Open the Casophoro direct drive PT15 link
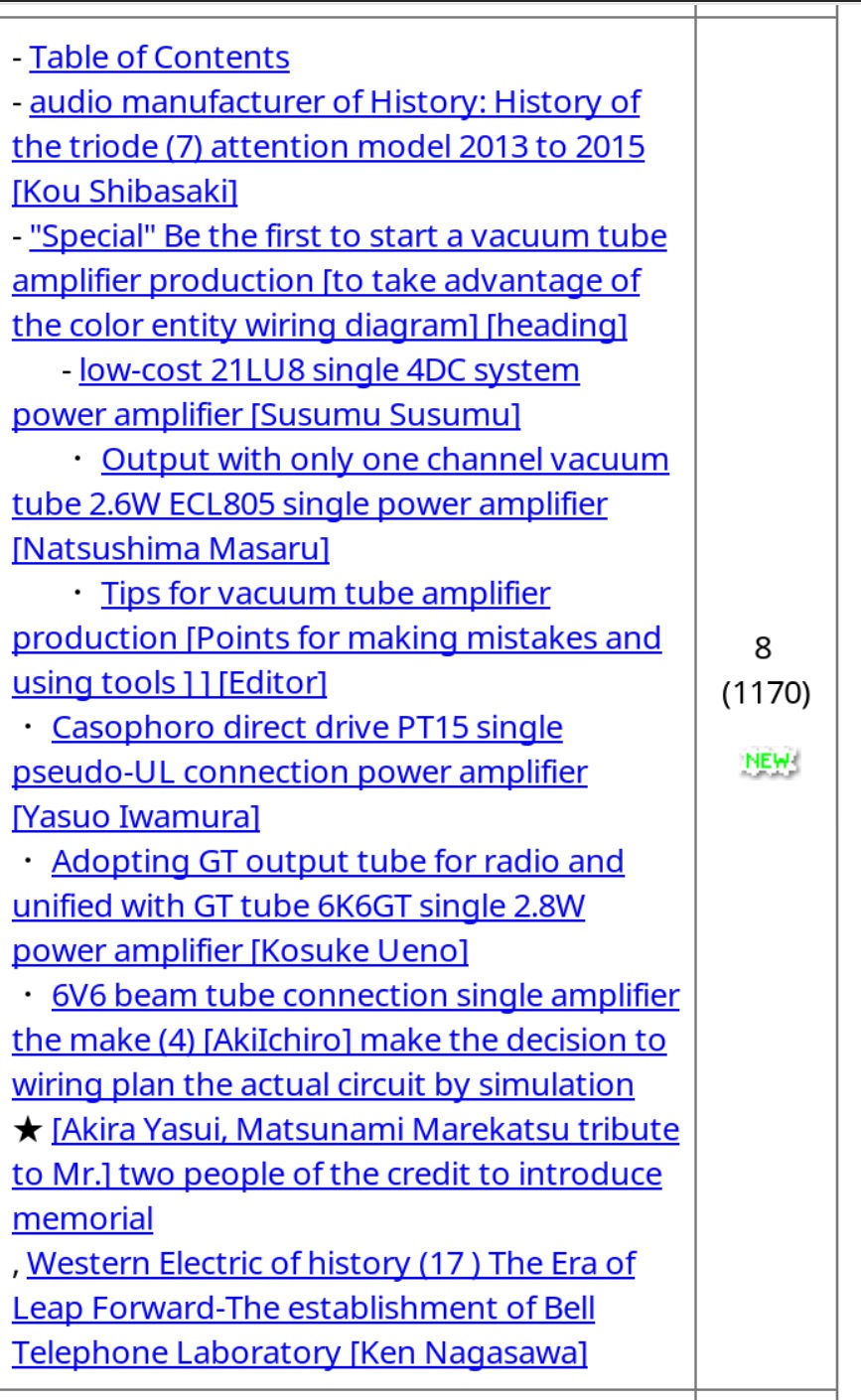Screen dimensions: 861x1400 300,772
